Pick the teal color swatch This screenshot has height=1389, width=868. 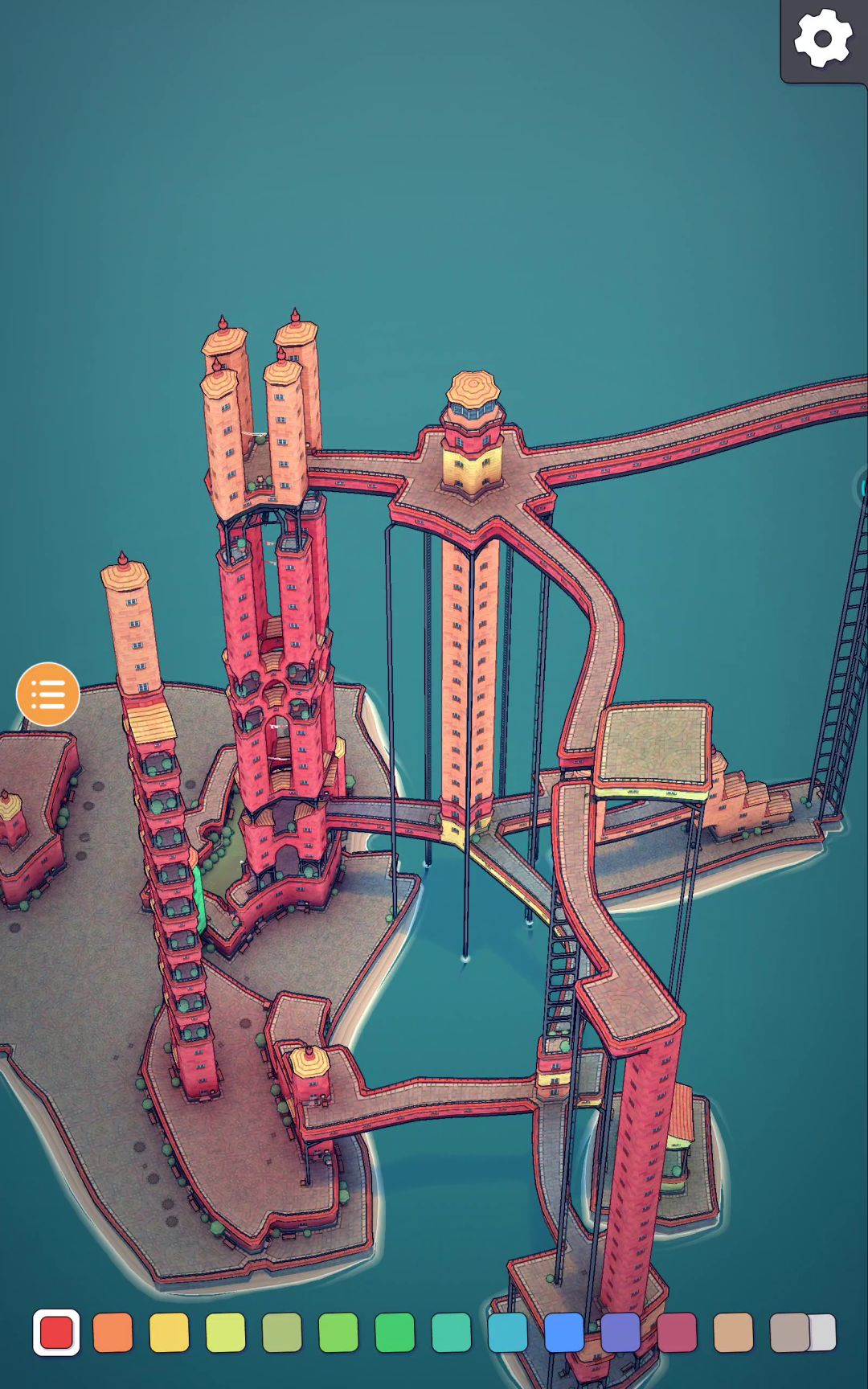click(451, 1333)
